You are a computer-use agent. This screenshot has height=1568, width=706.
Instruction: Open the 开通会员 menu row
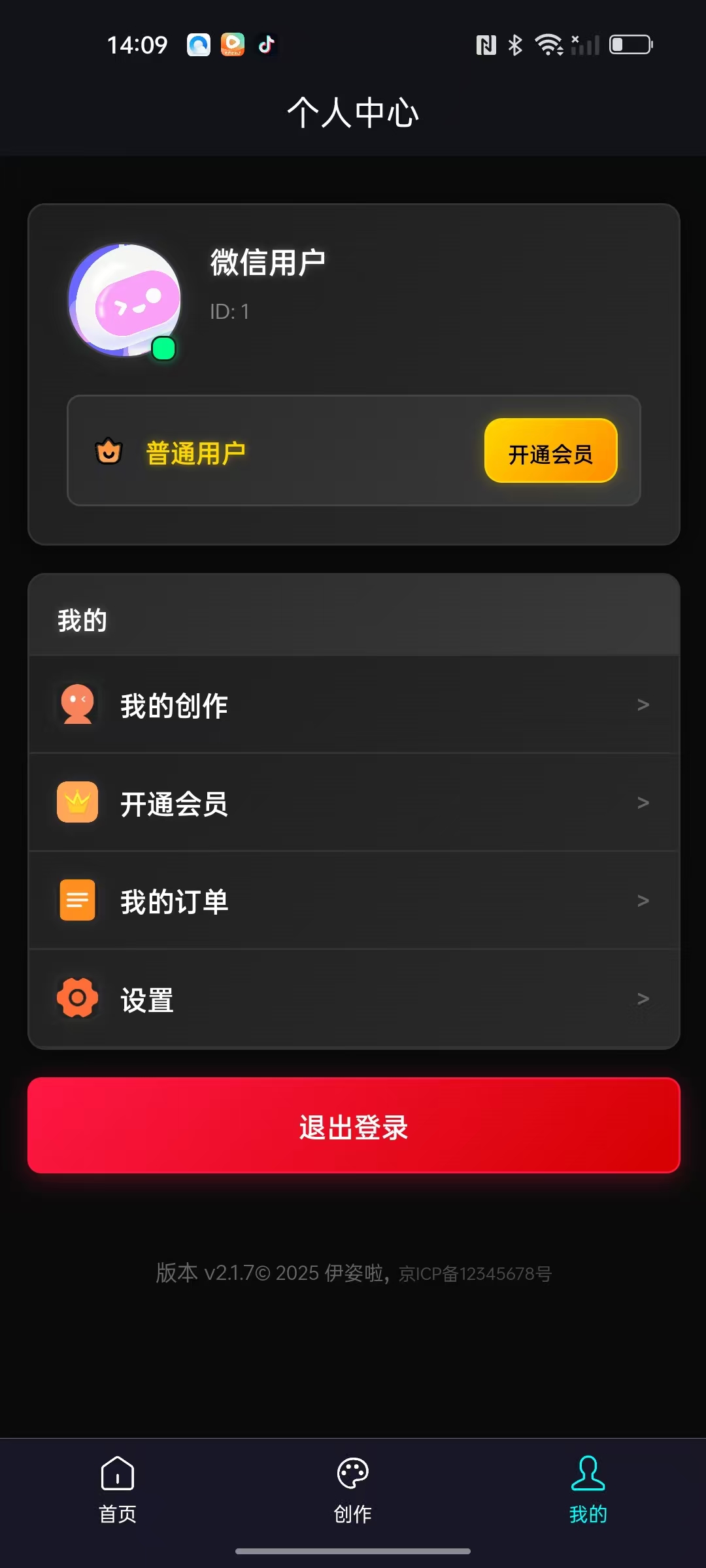click(x=353, y=802)
